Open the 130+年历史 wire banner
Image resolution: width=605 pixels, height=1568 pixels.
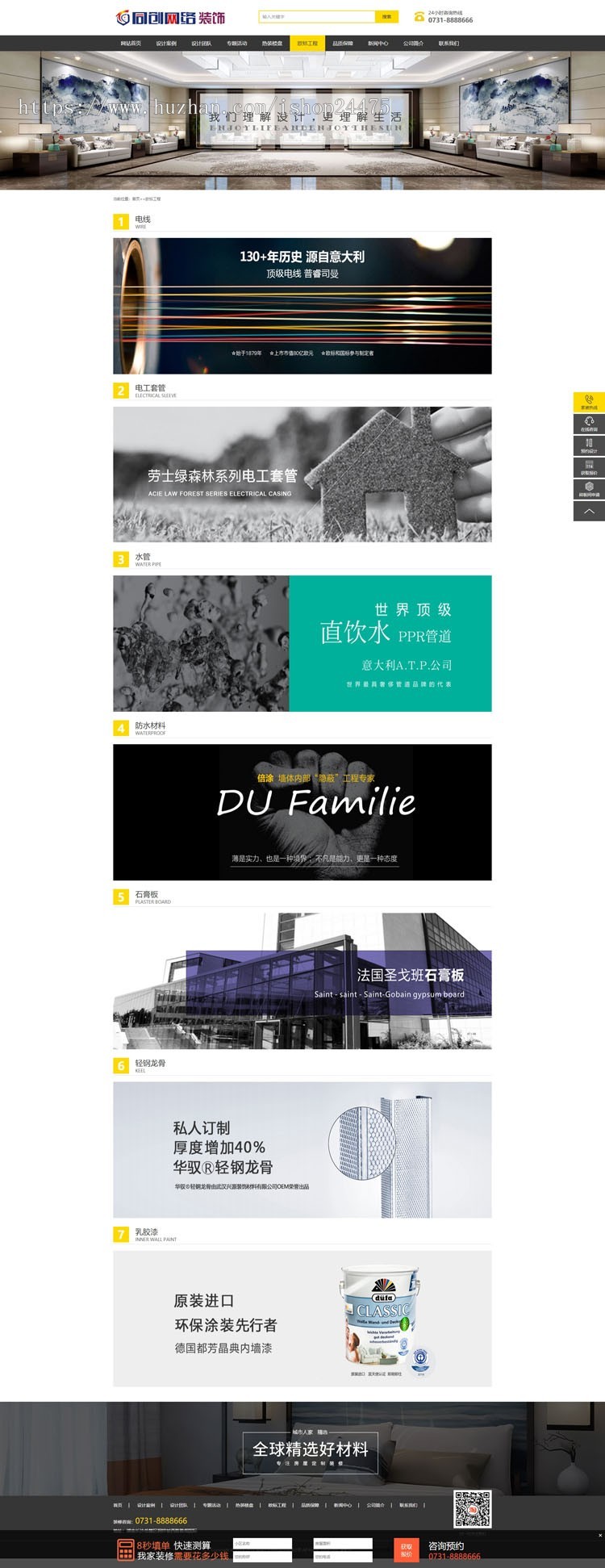pyautogui.click(x=302, y=306)
